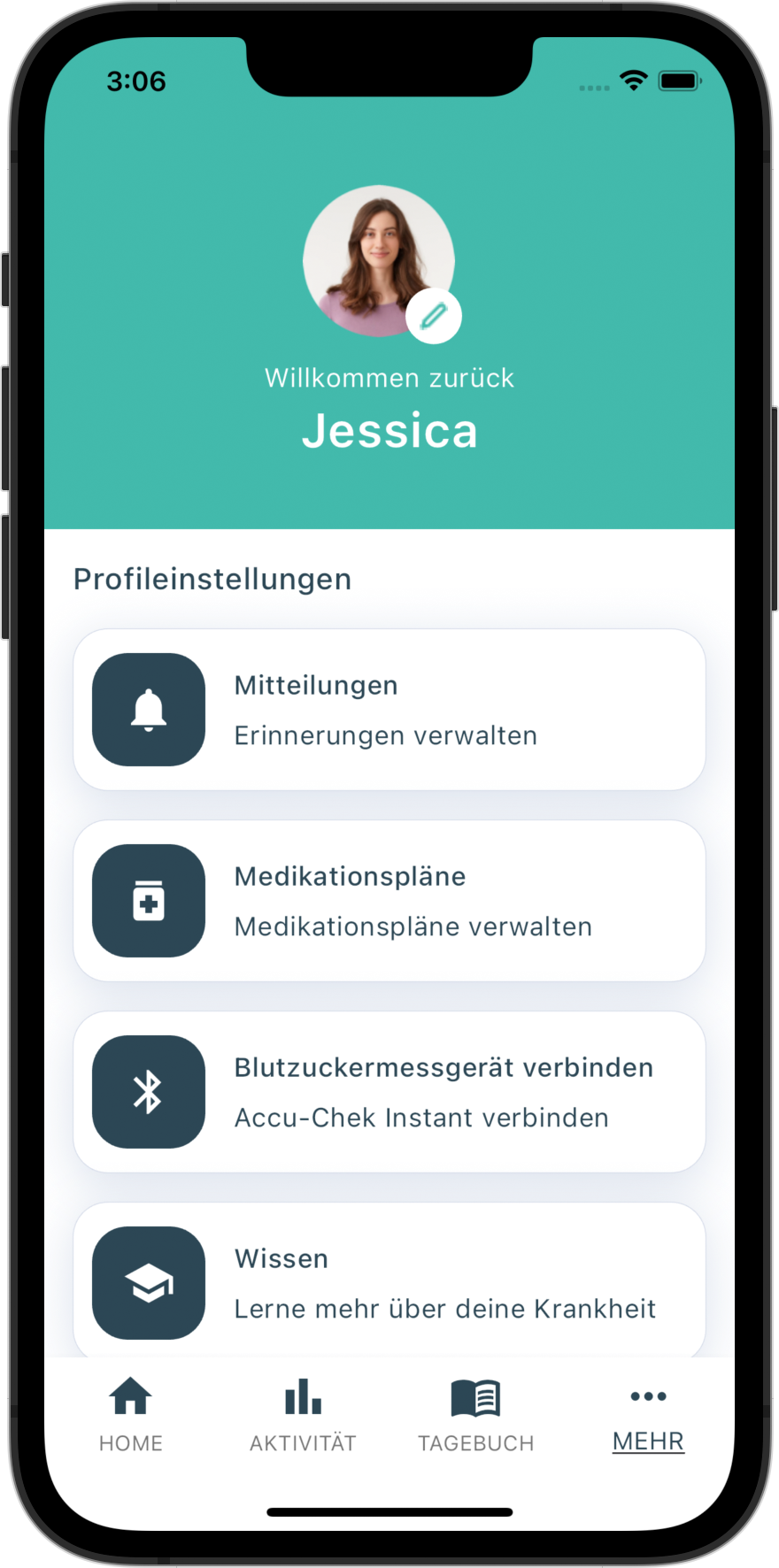The image size is (779, 1568).
Task: Tap the Bluetooth icon to connect device
Action: [148, 1091]
